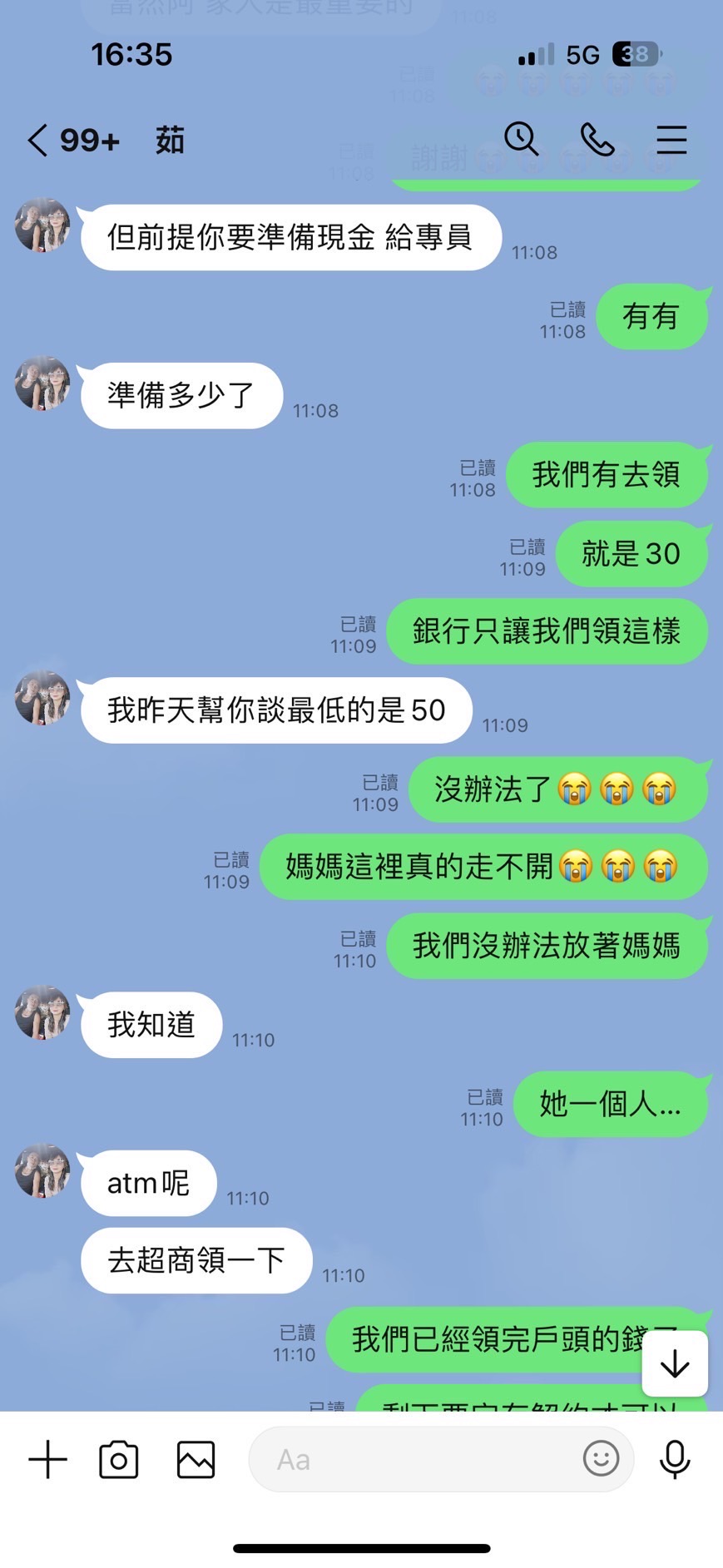
Task: Go back to the chat list
Action: 38,141
